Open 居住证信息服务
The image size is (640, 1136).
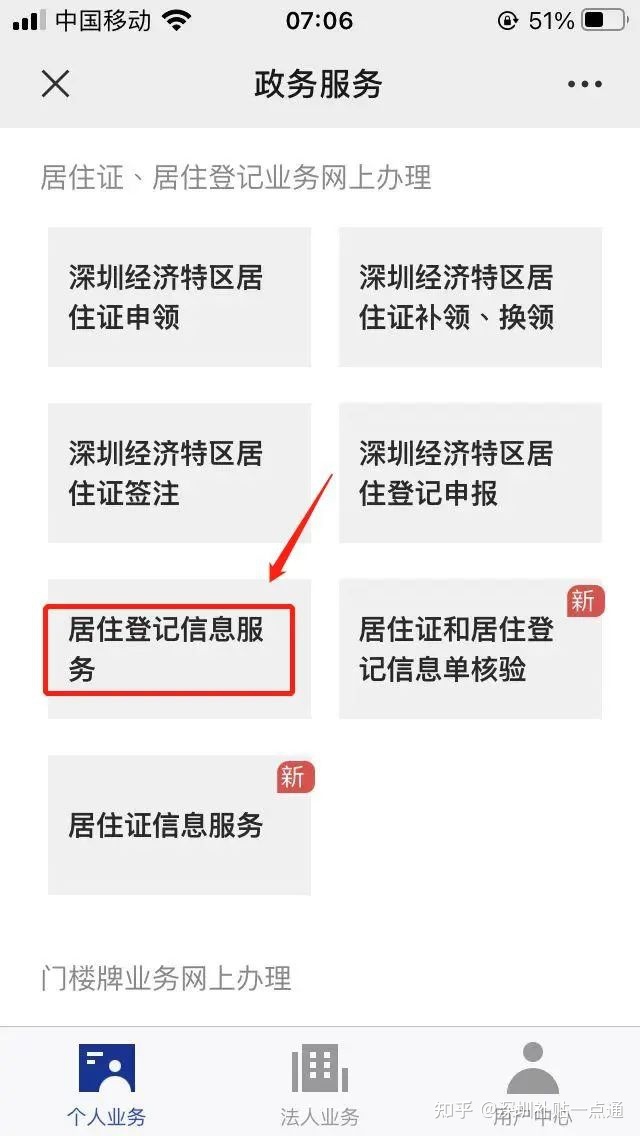[179, 825]
